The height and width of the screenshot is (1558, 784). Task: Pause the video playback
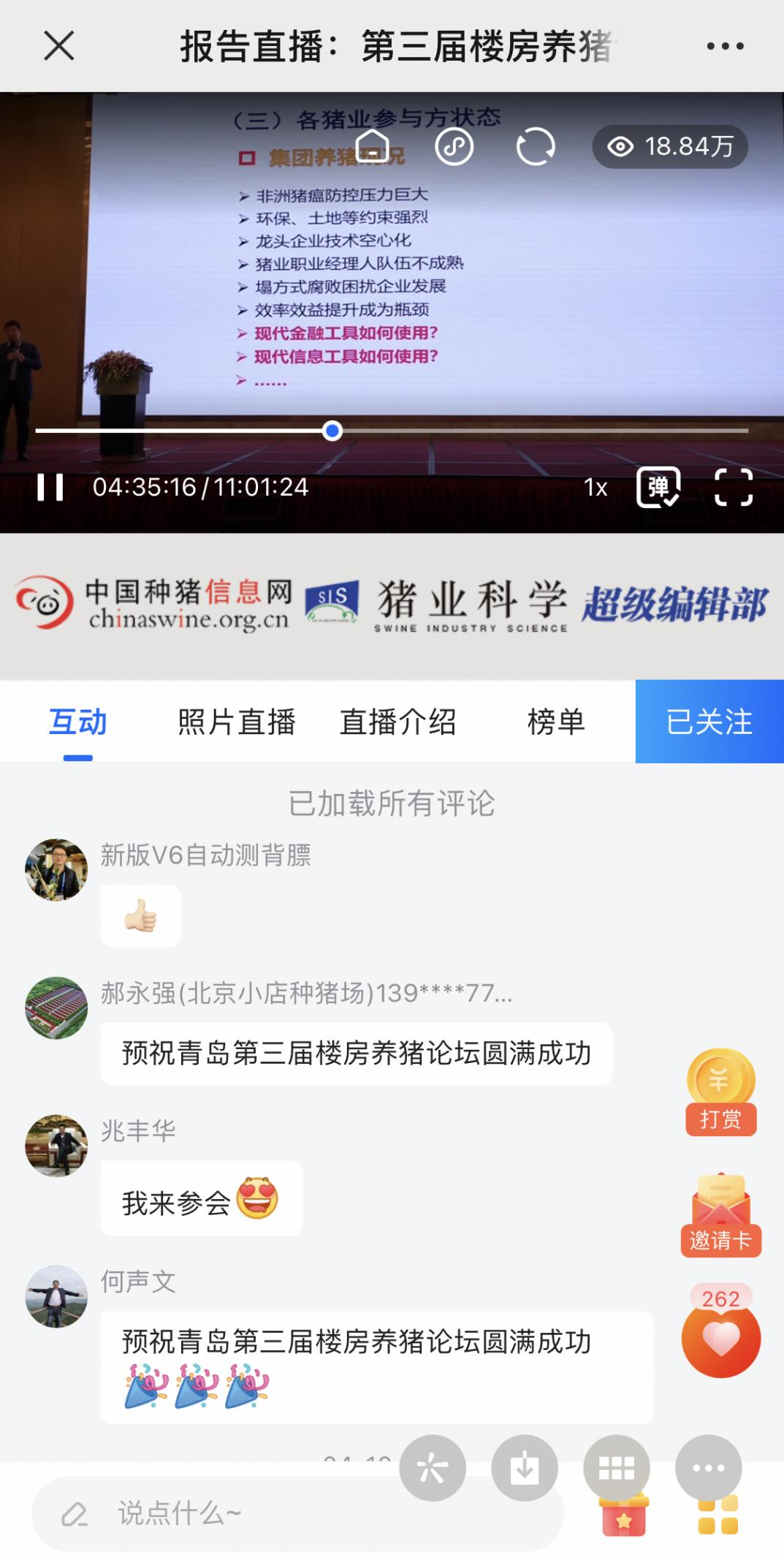pos(52,487)
